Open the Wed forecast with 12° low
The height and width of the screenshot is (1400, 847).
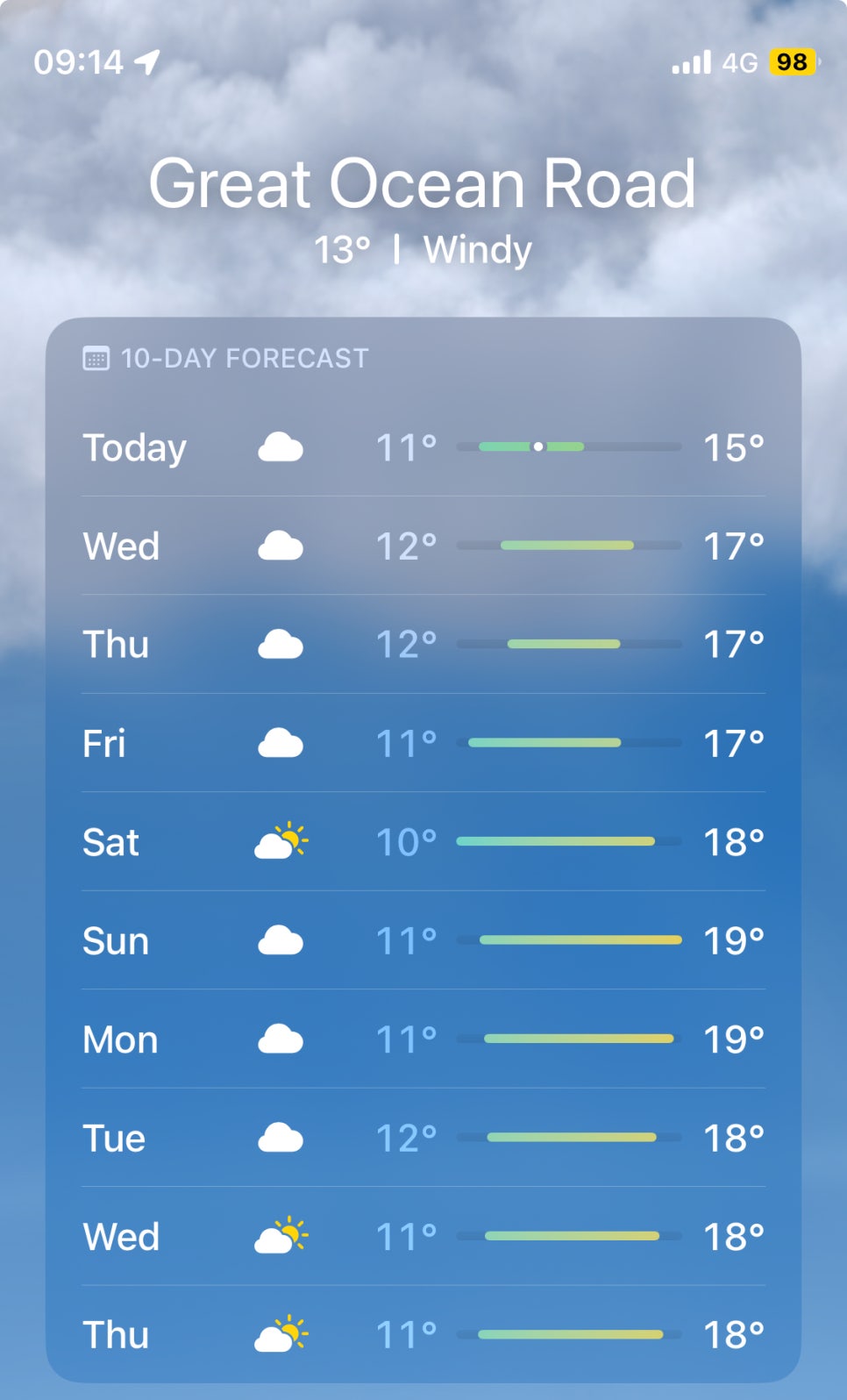(x=423, y=546)
